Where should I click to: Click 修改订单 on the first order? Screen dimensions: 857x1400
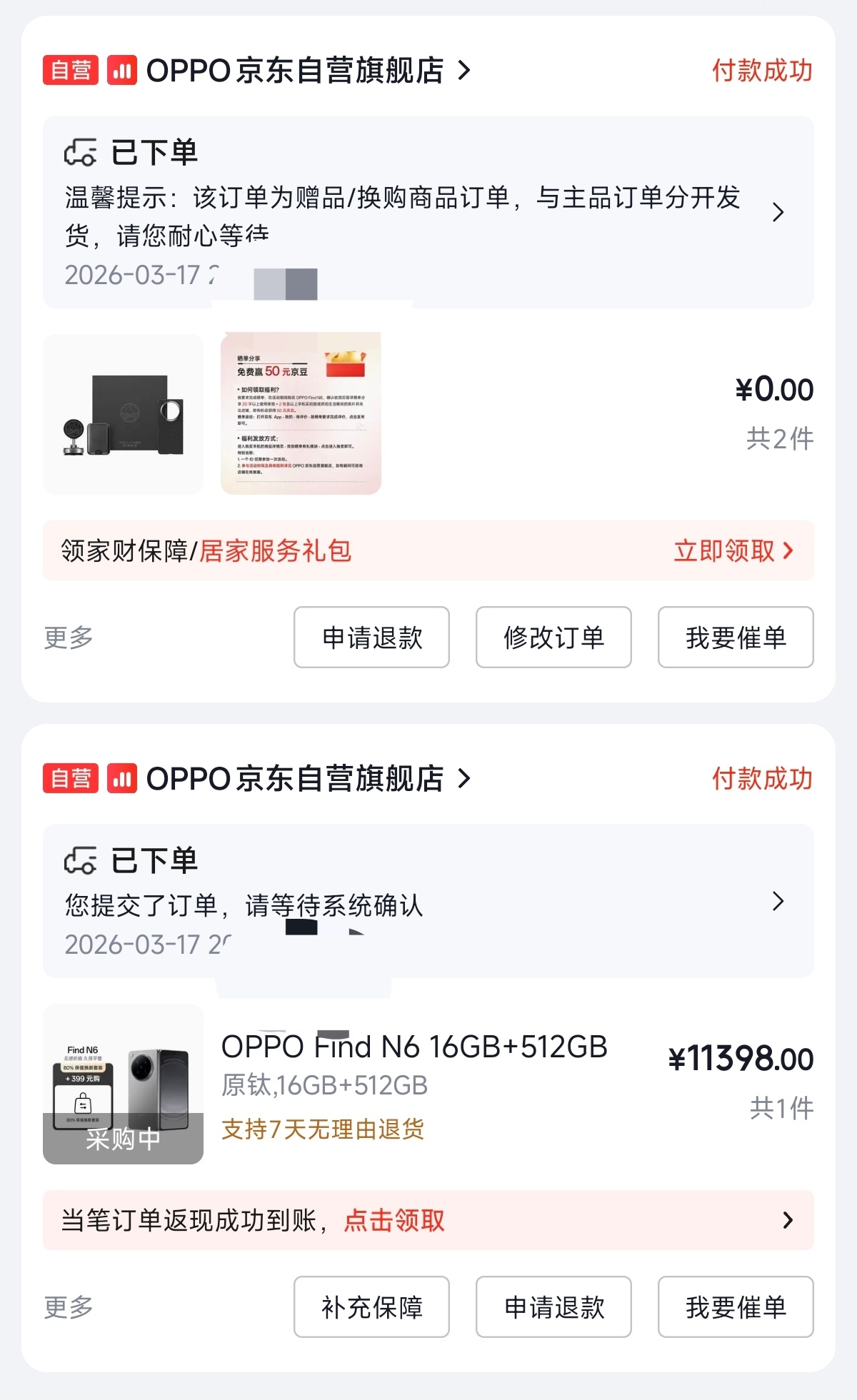[x=554, y=638]
